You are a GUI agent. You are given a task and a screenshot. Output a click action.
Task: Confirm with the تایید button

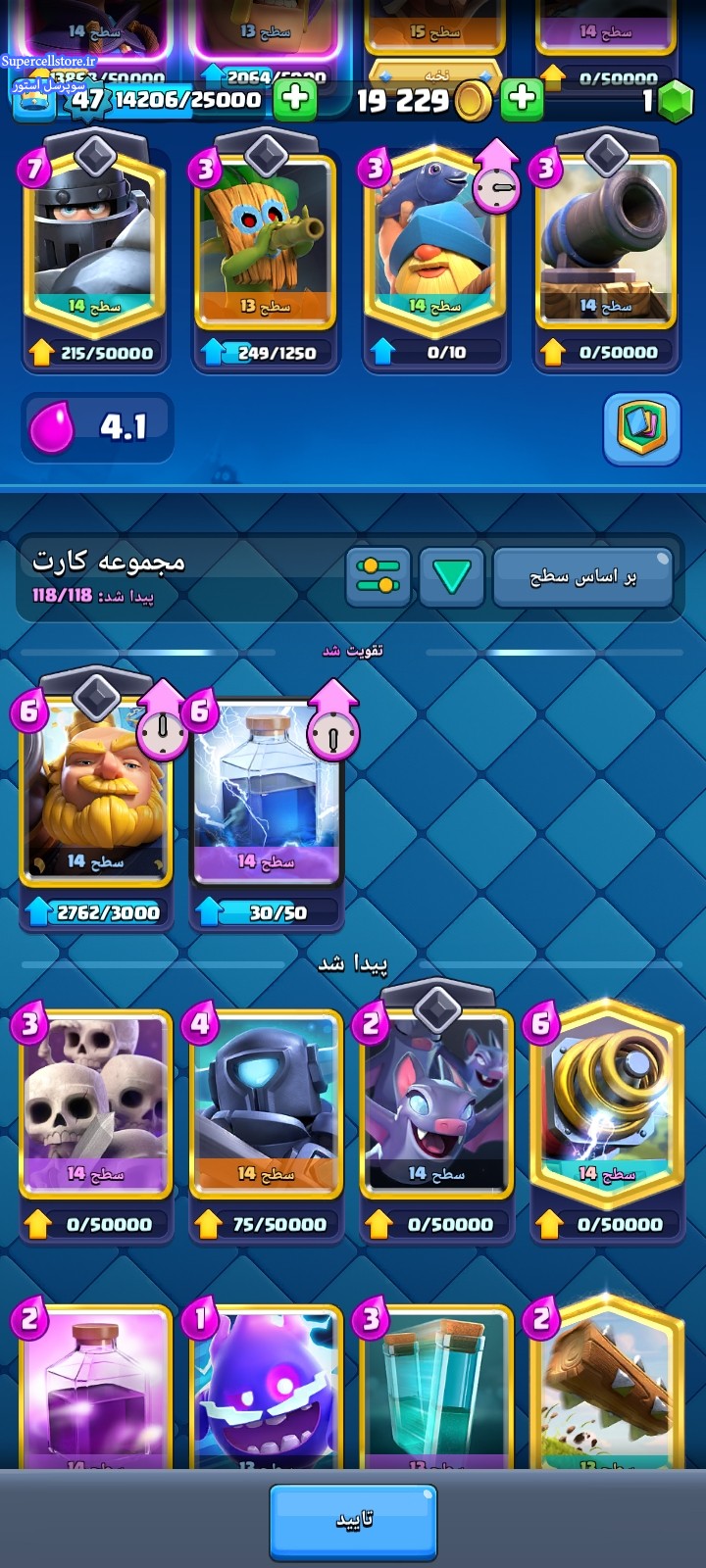[x=353, y=1521]
